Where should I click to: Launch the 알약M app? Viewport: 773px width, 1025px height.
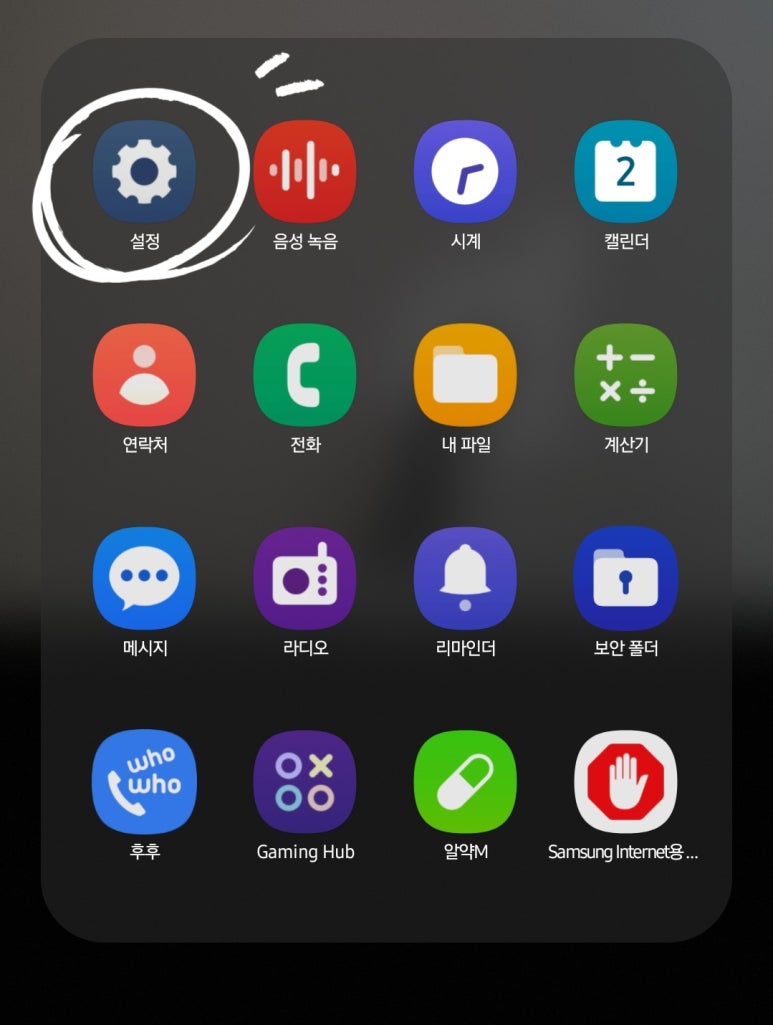click(465, 782)
